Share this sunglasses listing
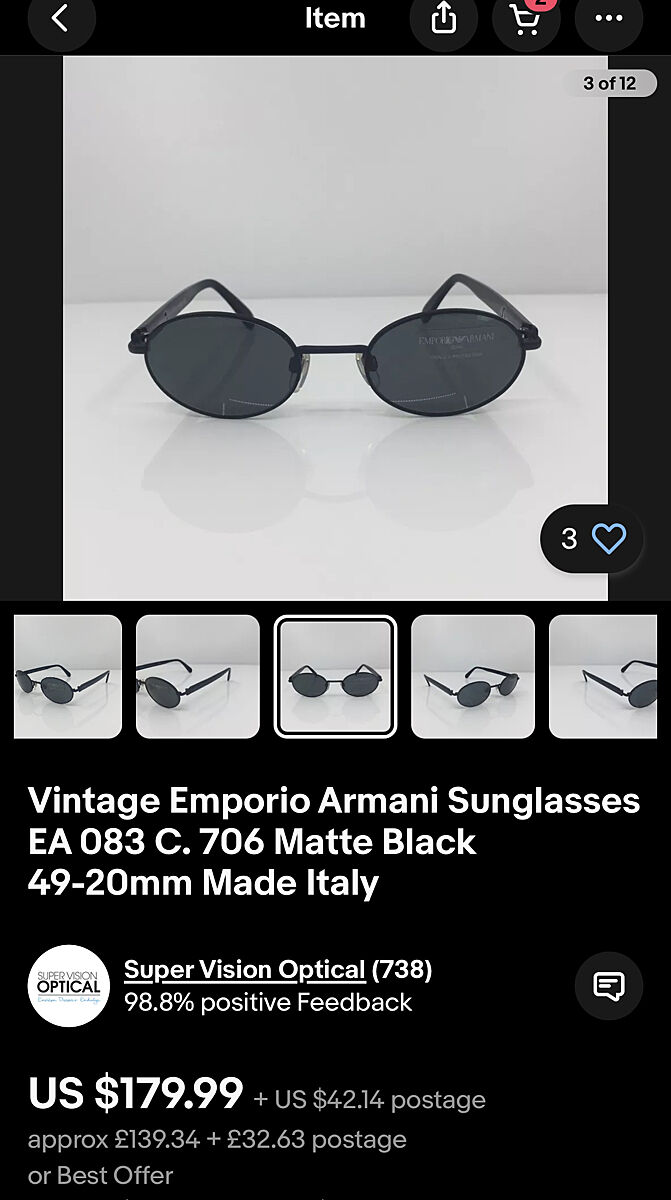 pyautogui.click(x=444, y=19)
